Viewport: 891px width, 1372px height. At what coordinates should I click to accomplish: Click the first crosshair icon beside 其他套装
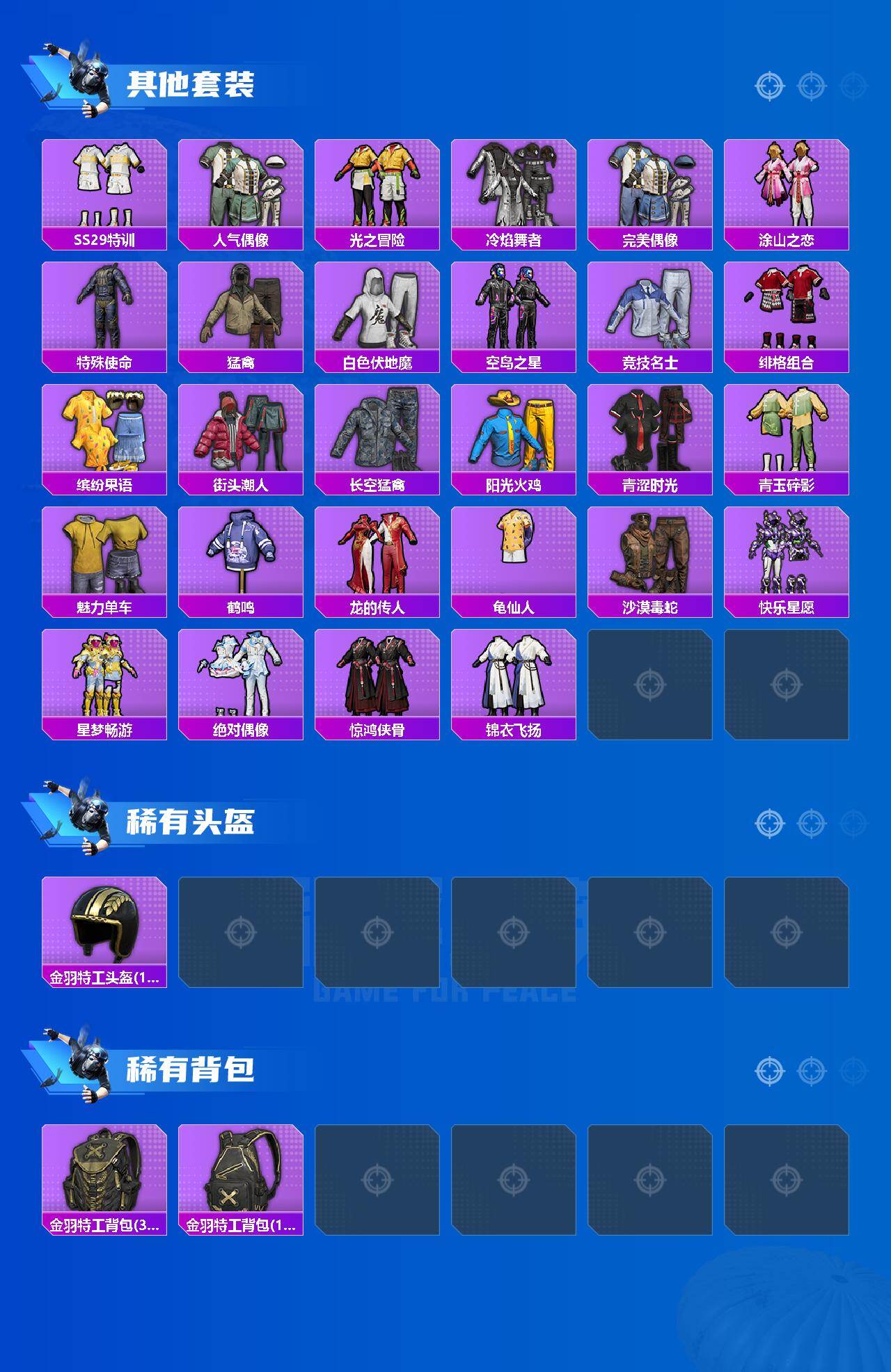pos(768,86)
